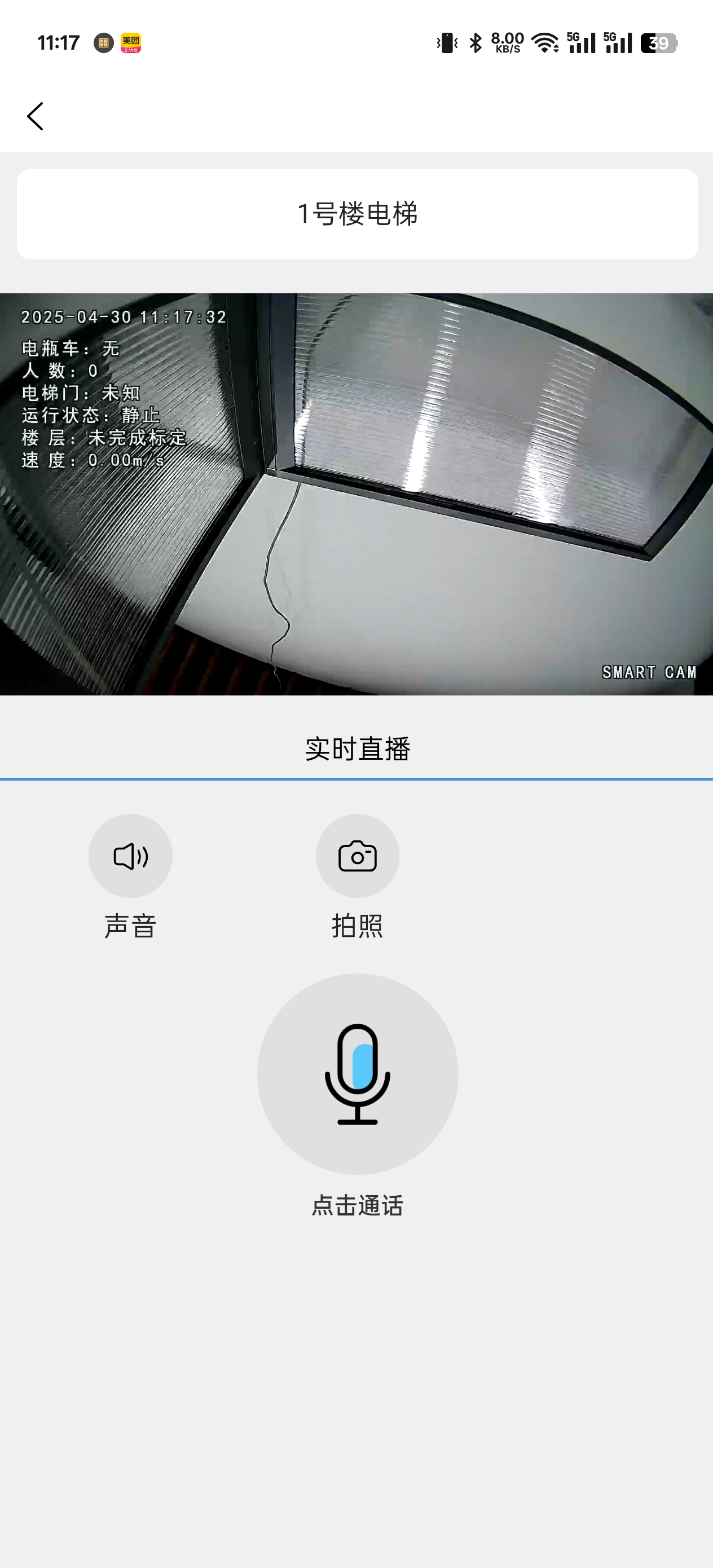
Task: Switch to the 实时直播 tab
Action: pos(357,748)
